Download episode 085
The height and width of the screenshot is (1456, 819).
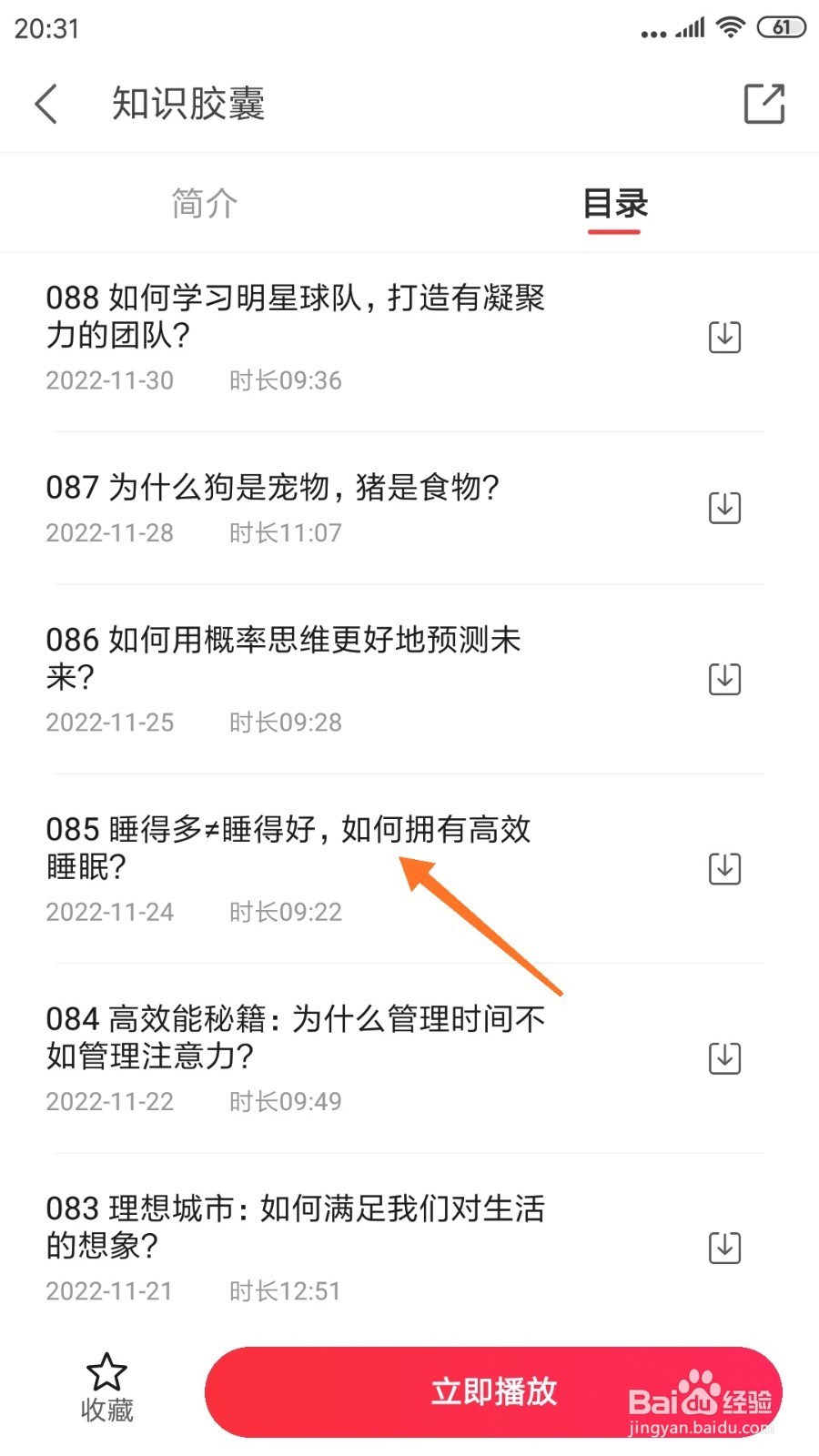(x=724, y=868)
